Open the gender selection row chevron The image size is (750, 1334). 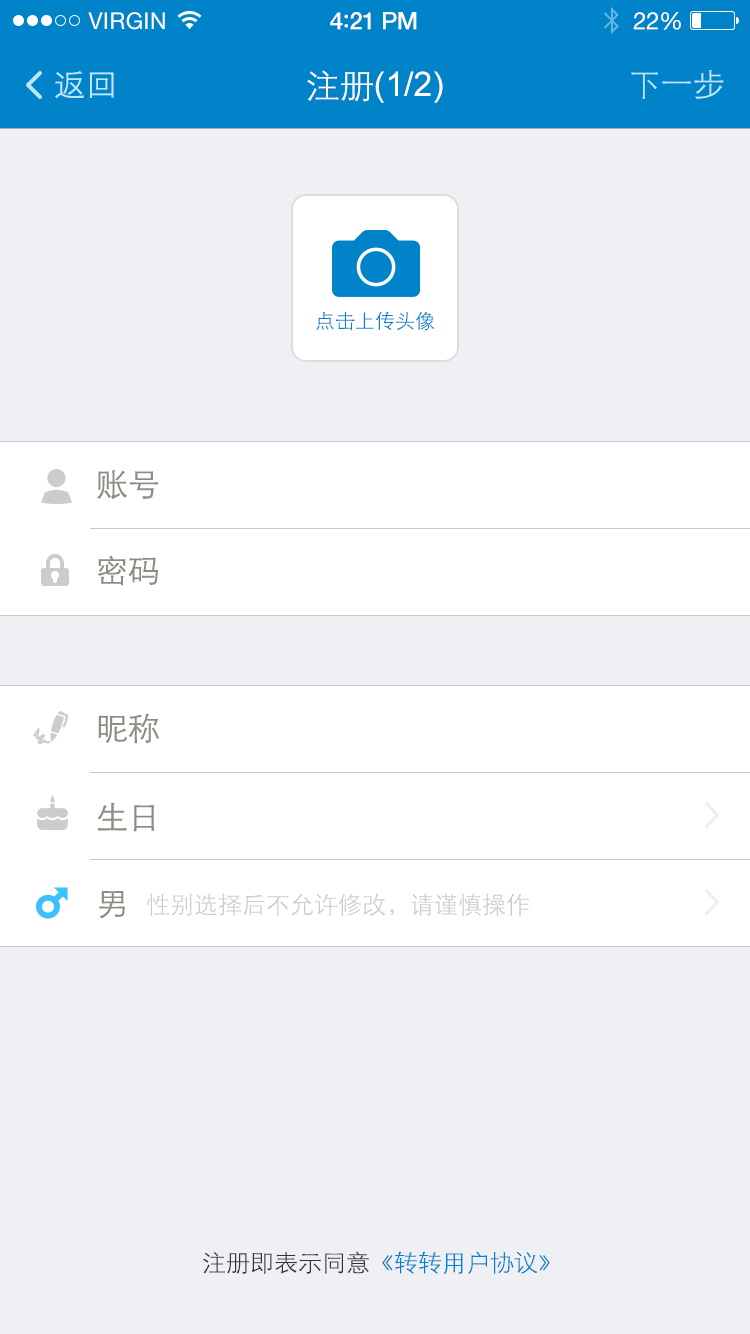(711, 902)
